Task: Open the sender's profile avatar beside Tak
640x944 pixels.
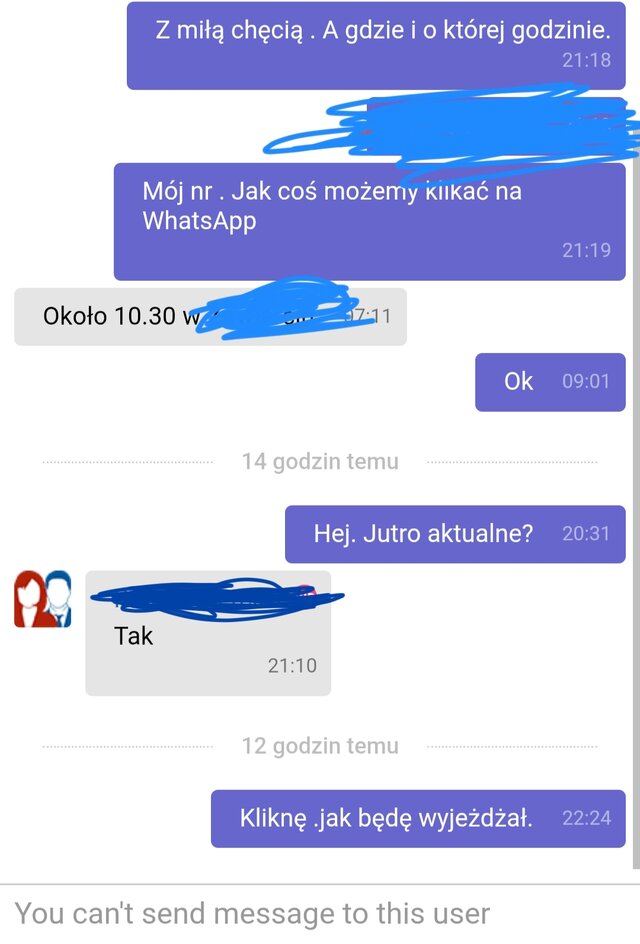Action: tap(43, 599)
